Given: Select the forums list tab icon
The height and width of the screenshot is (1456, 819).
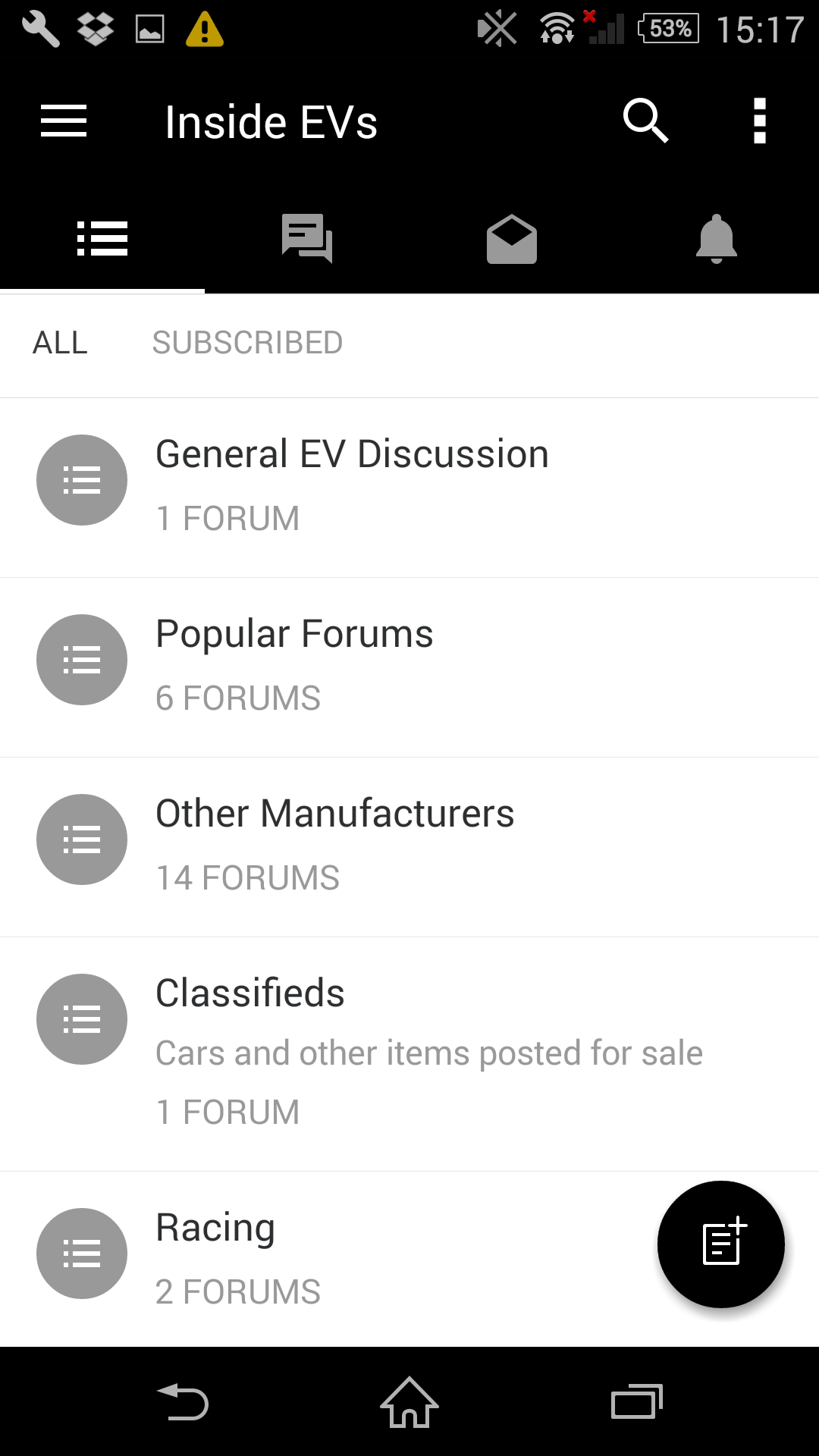Looking at the screenshot, I should (x=102, y=237).
